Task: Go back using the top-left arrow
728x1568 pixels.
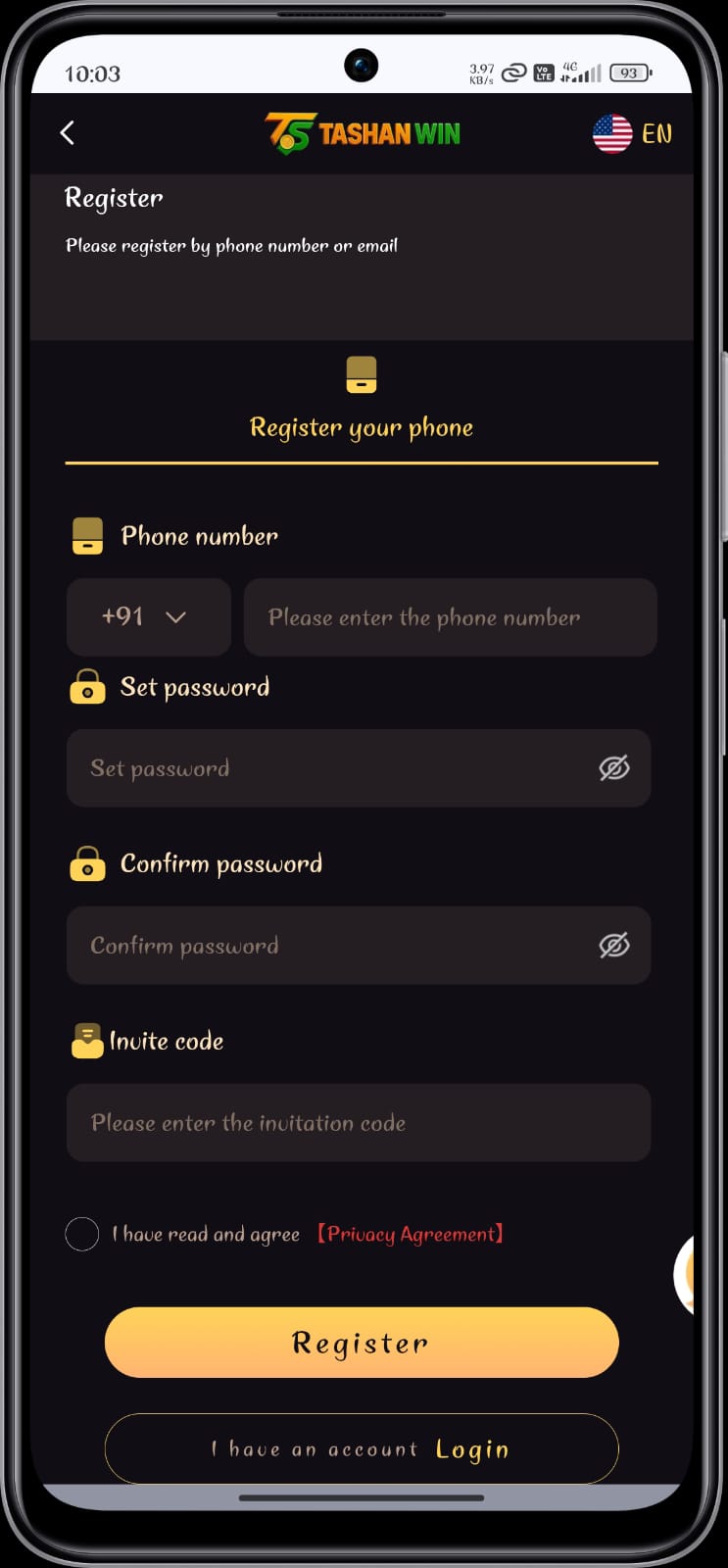Action: 67,133
